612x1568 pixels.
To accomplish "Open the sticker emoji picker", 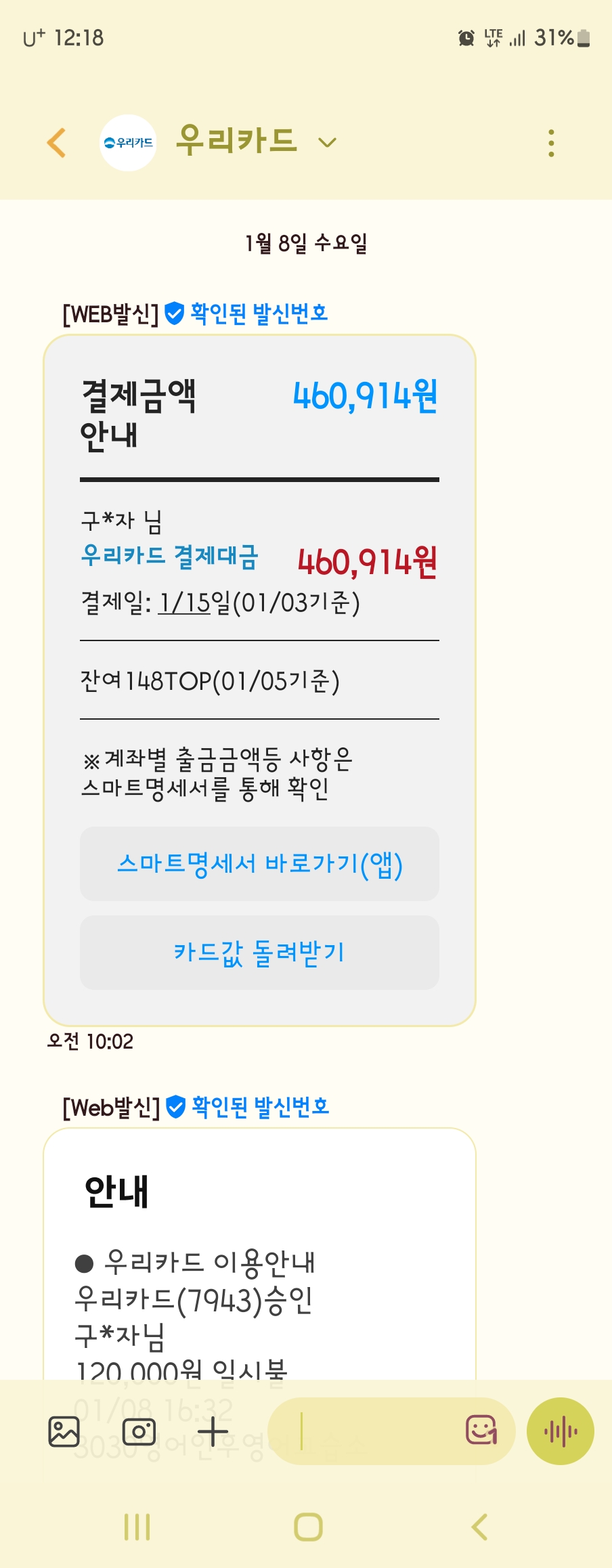I will [482, 1431].
